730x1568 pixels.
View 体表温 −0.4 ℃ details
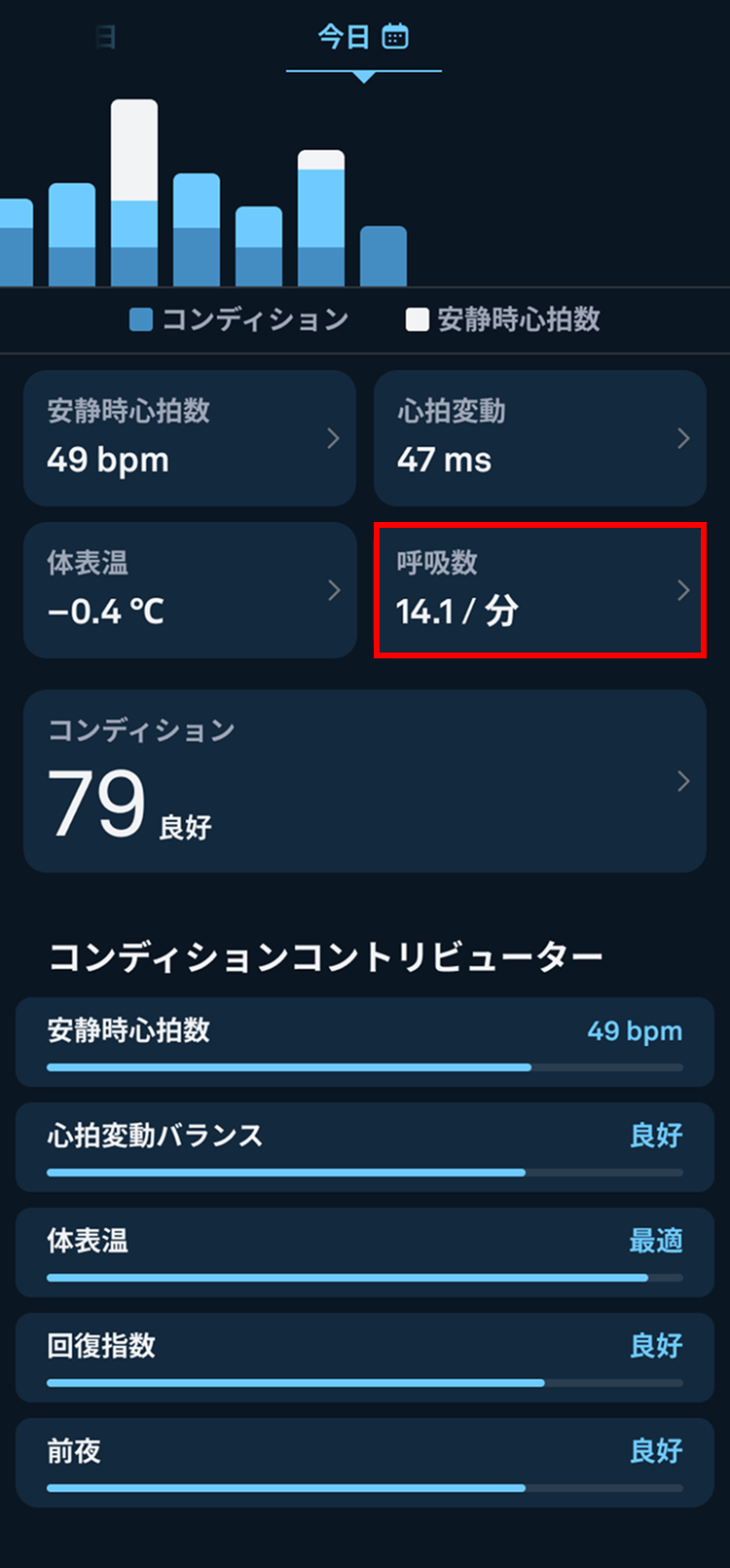190,590
